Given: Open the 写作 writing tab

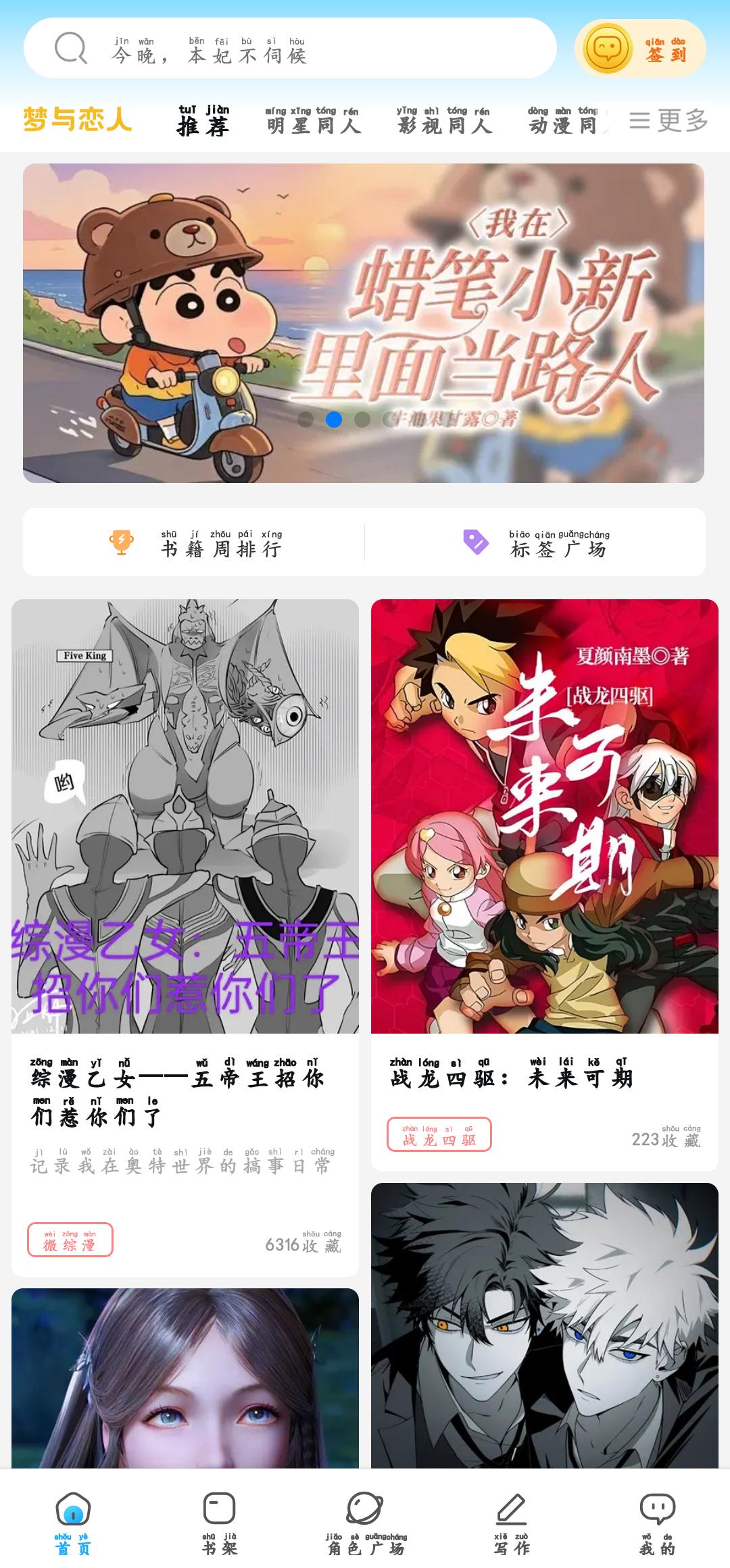Looking at the screenshot, I should pos(511,1521).
